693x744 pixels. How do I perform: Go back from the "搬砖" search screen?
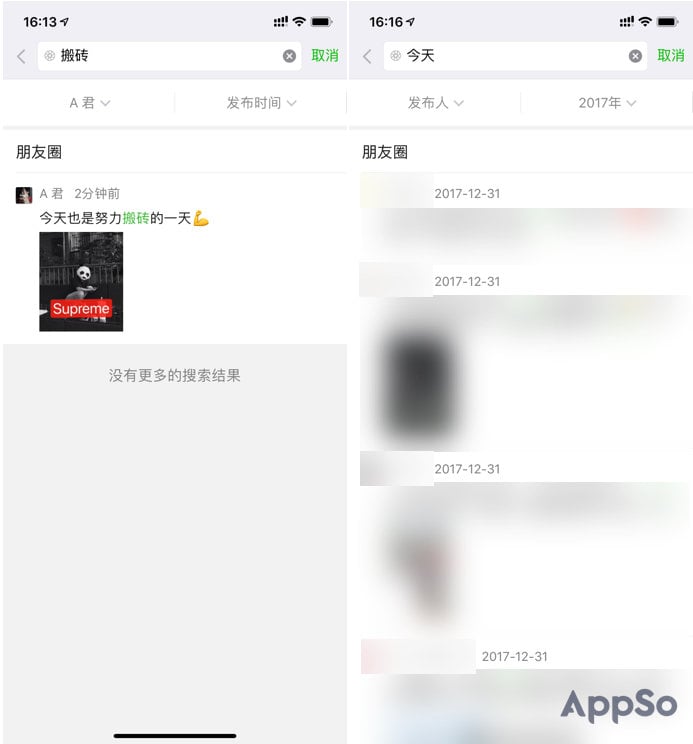pyautogui.click(x=21, y=56)
